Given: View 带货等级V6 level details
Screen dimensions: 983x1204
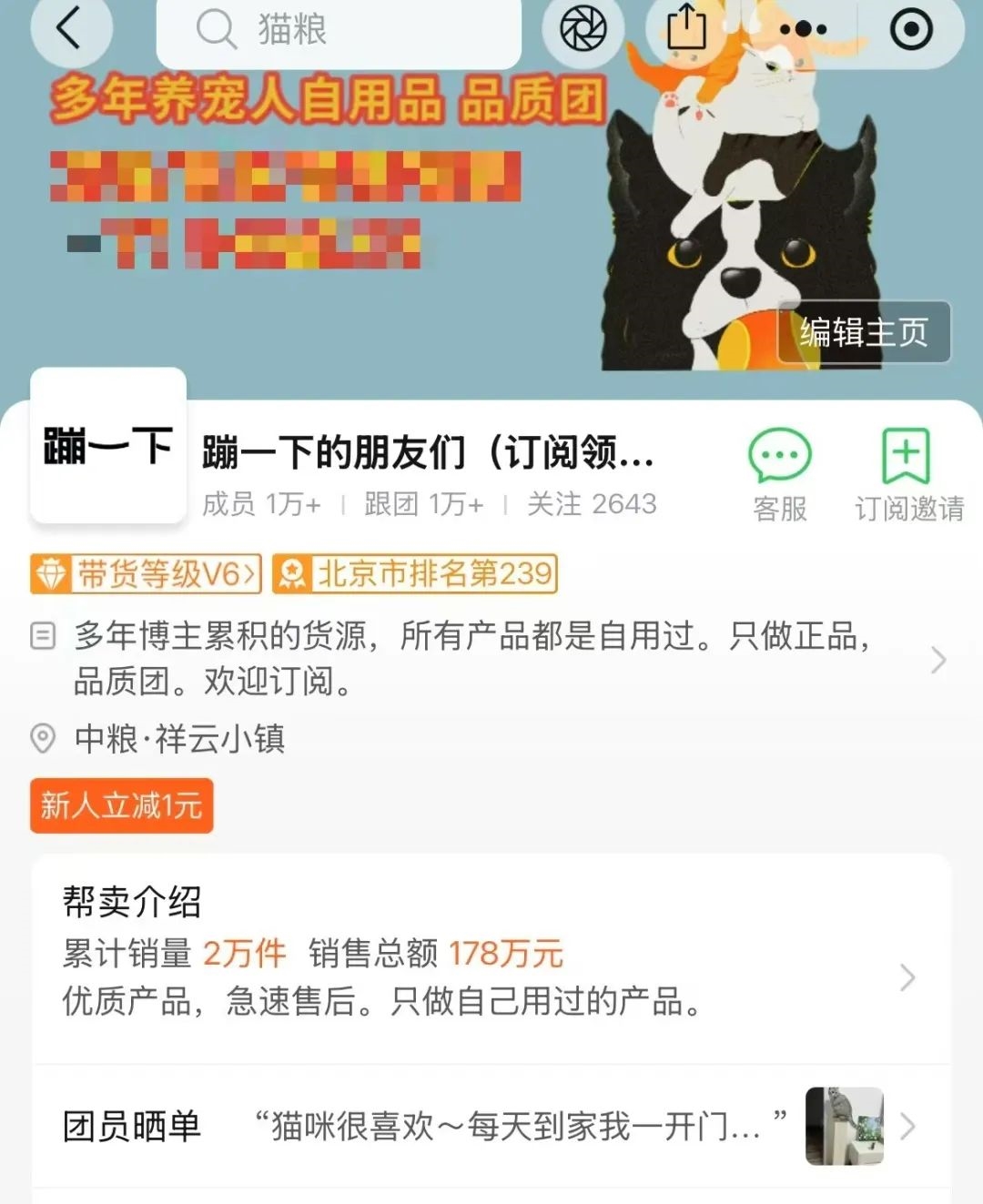Looking at the screenshot, I should click(x=146, y=573).
